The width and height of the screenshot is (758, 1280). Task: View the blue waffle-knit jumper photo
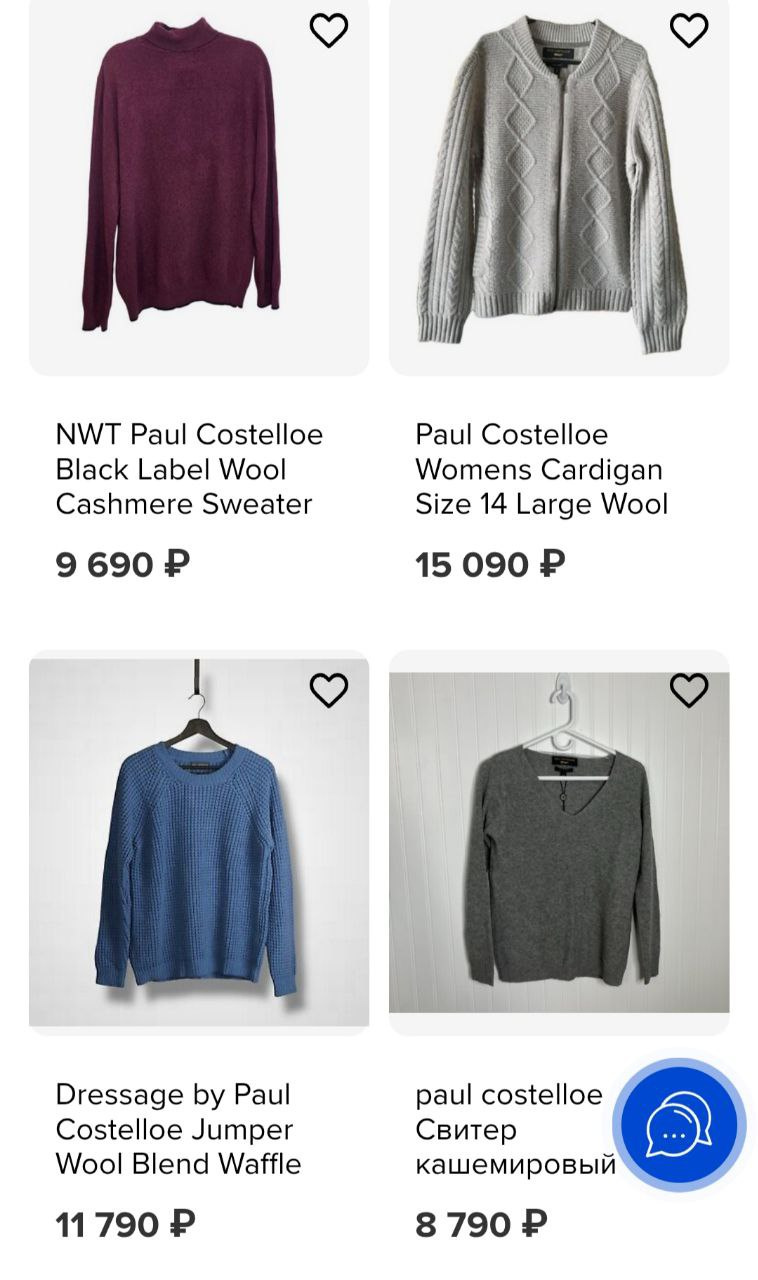198,843
